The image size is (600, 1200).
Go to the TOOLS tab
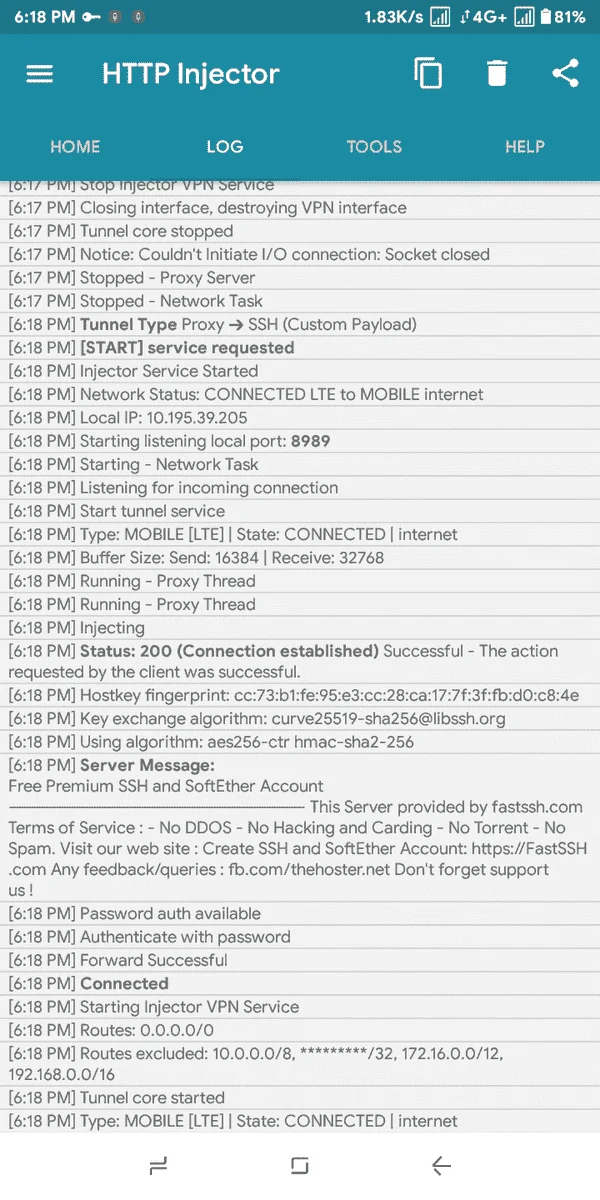[374, 146]
